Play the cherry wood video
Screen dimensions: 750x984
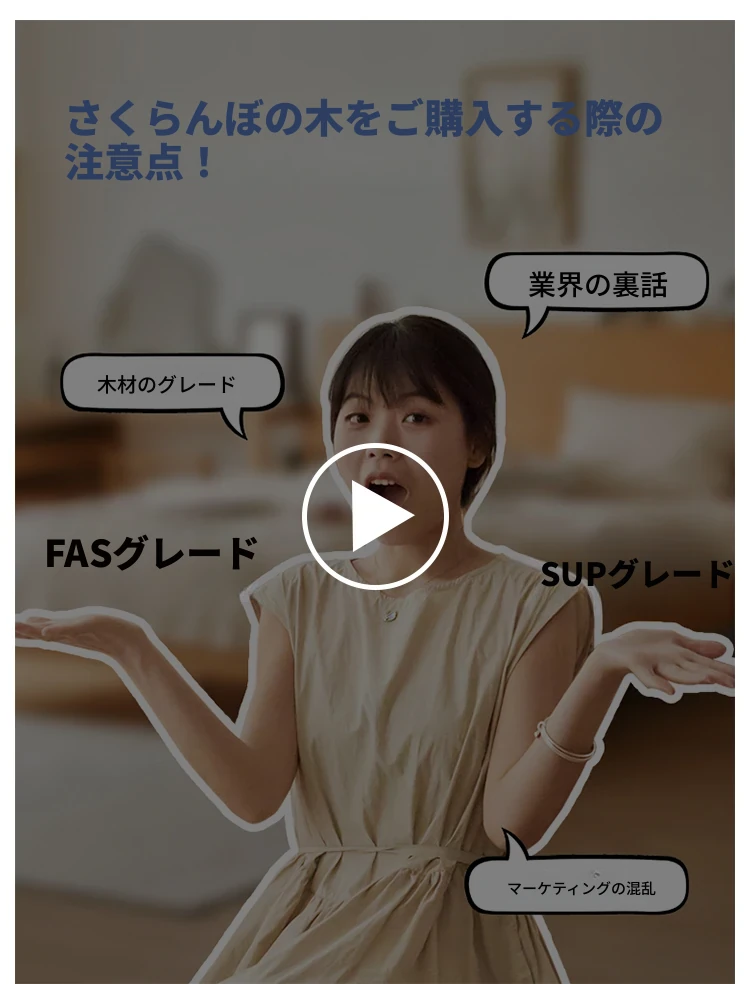pos(375,516)
